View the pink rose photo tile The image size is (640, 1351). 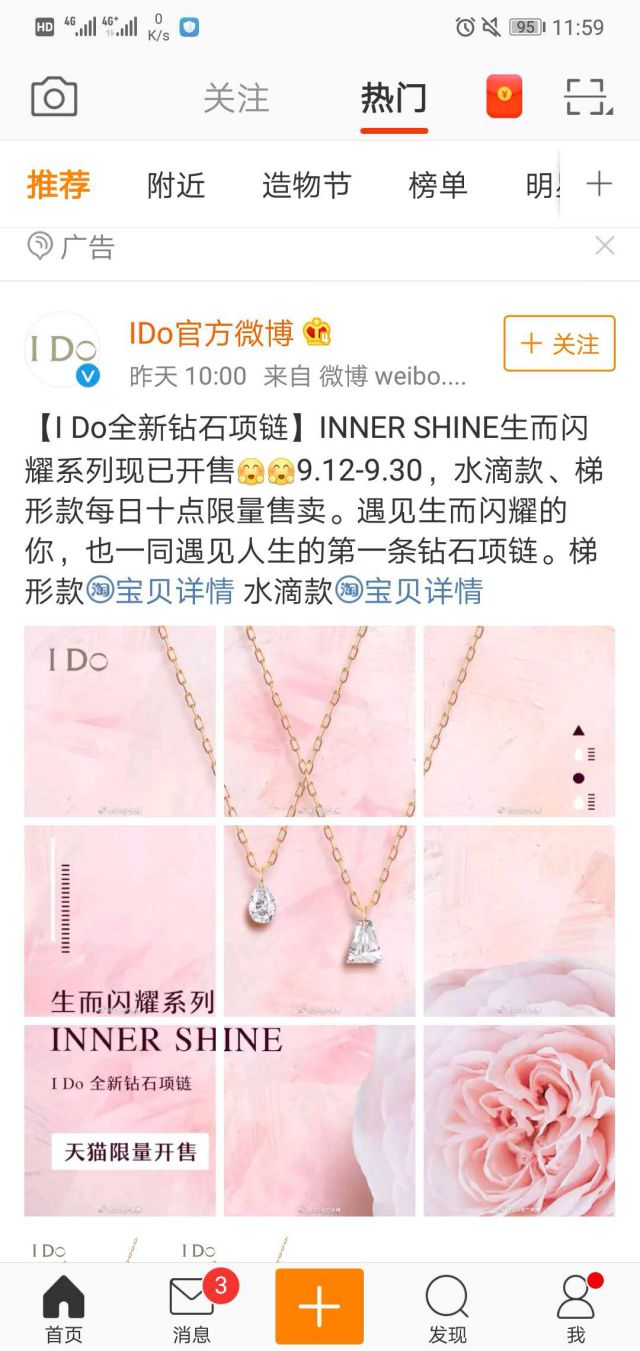click(519, 1120)
